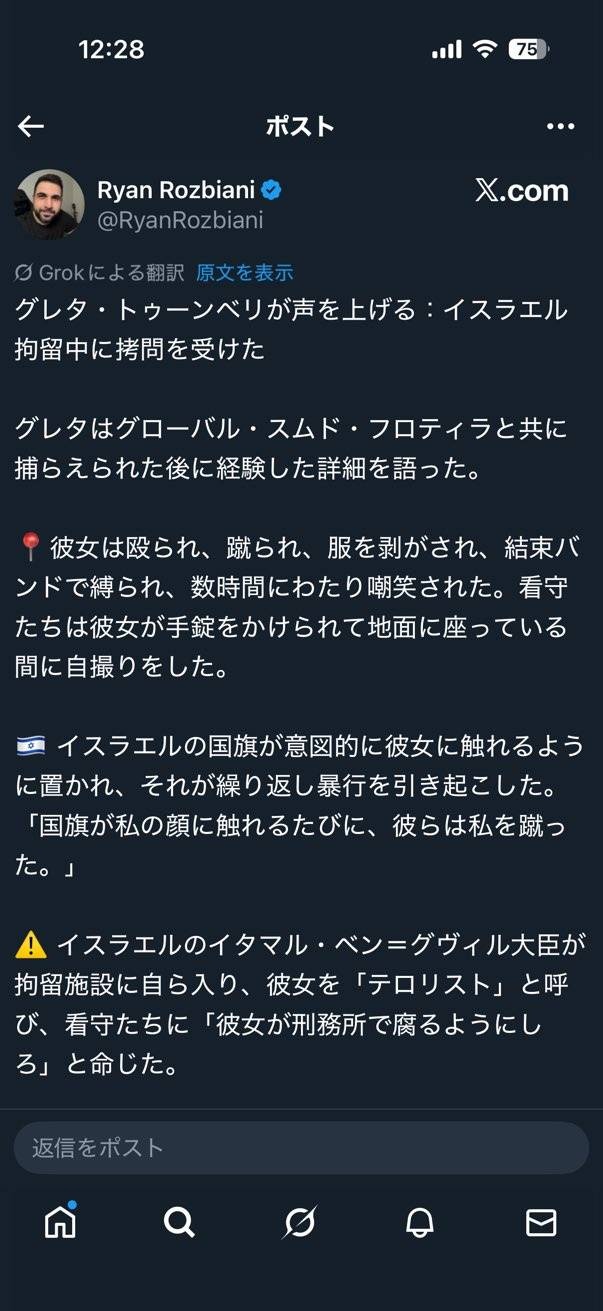The height and width of the screenshot is (1311, 603).
Task: Switch to the Home tab
Action: tap(61, 1221)
